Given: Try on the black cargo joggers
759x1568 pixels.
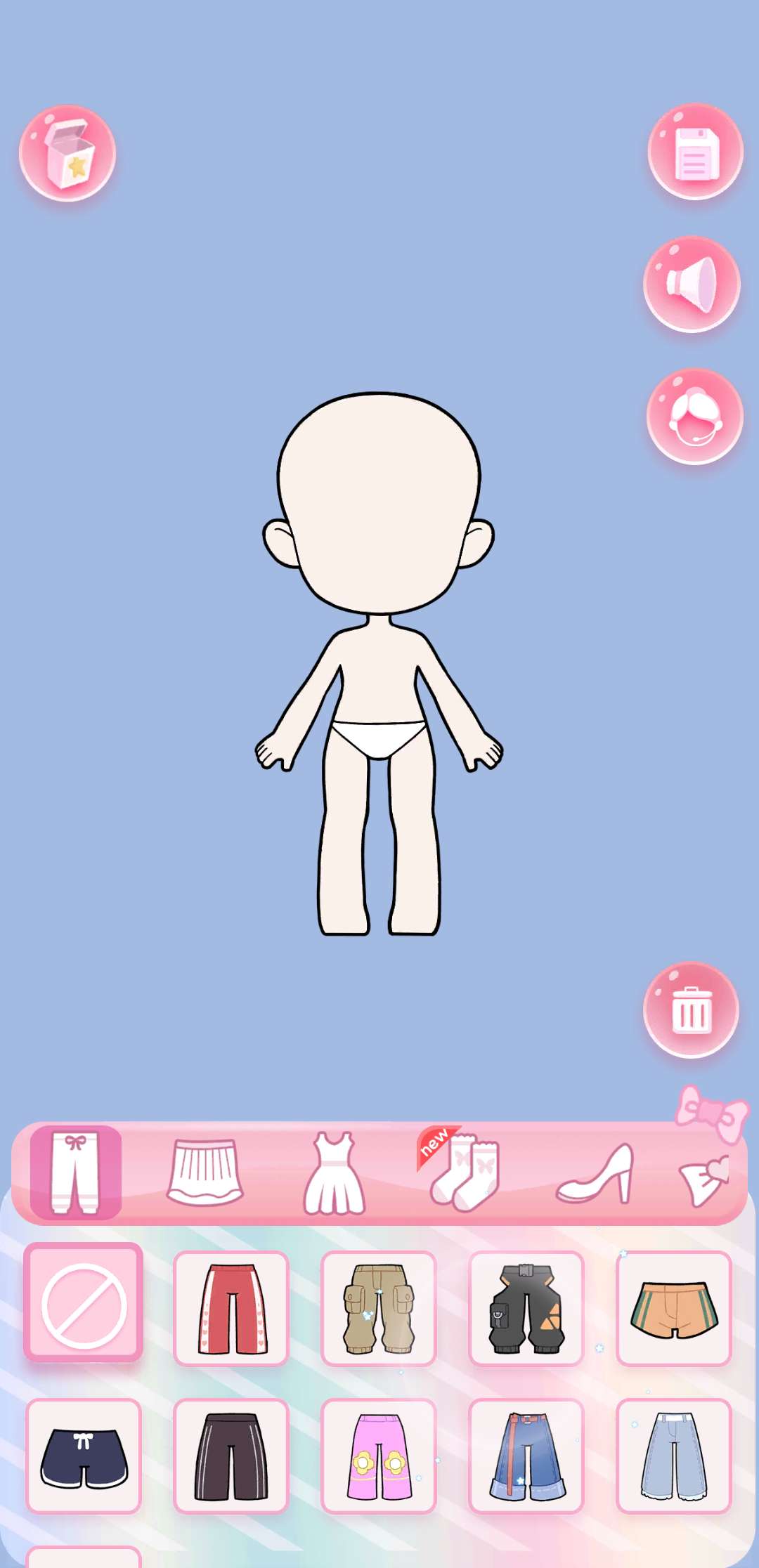Looking at the screenshot, I should pos(526,1308).
